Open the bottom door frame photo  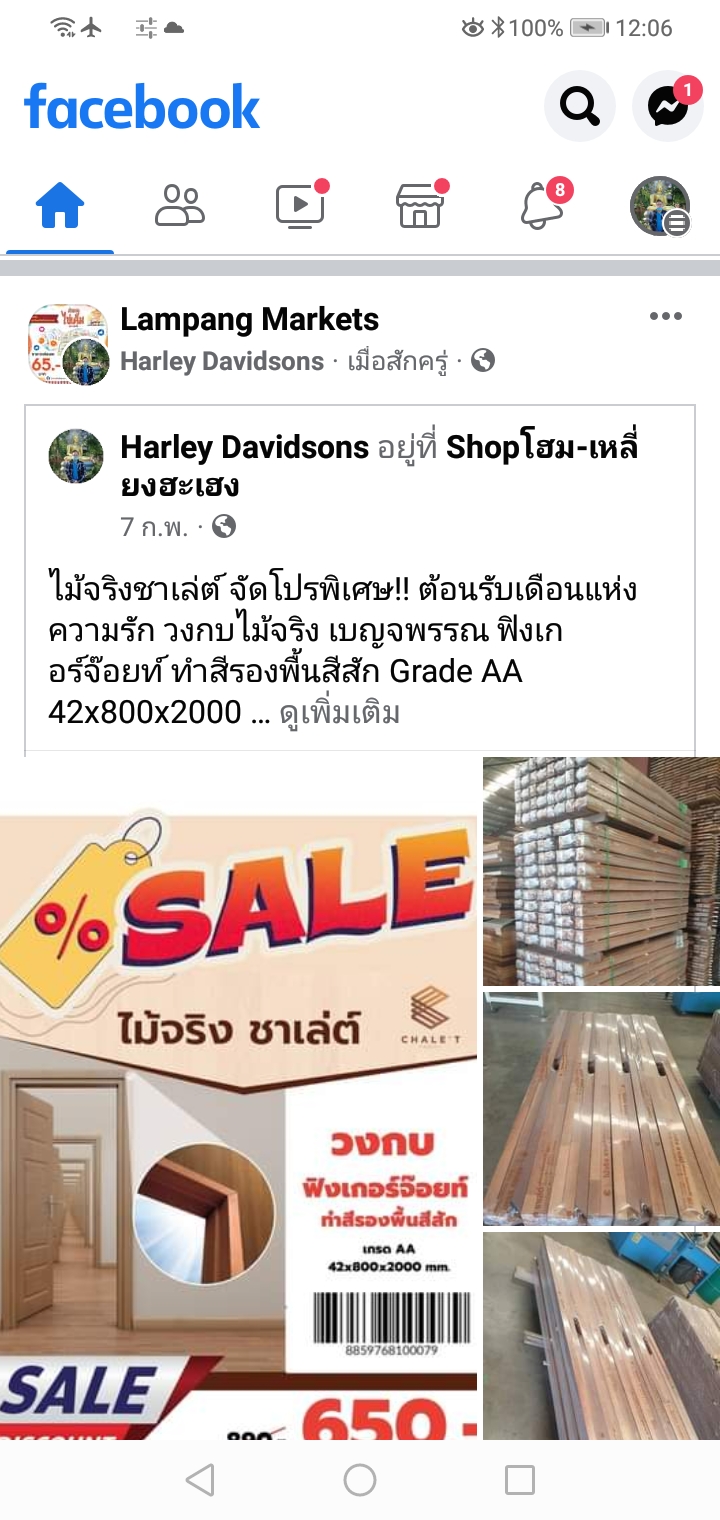(601, 1336)
